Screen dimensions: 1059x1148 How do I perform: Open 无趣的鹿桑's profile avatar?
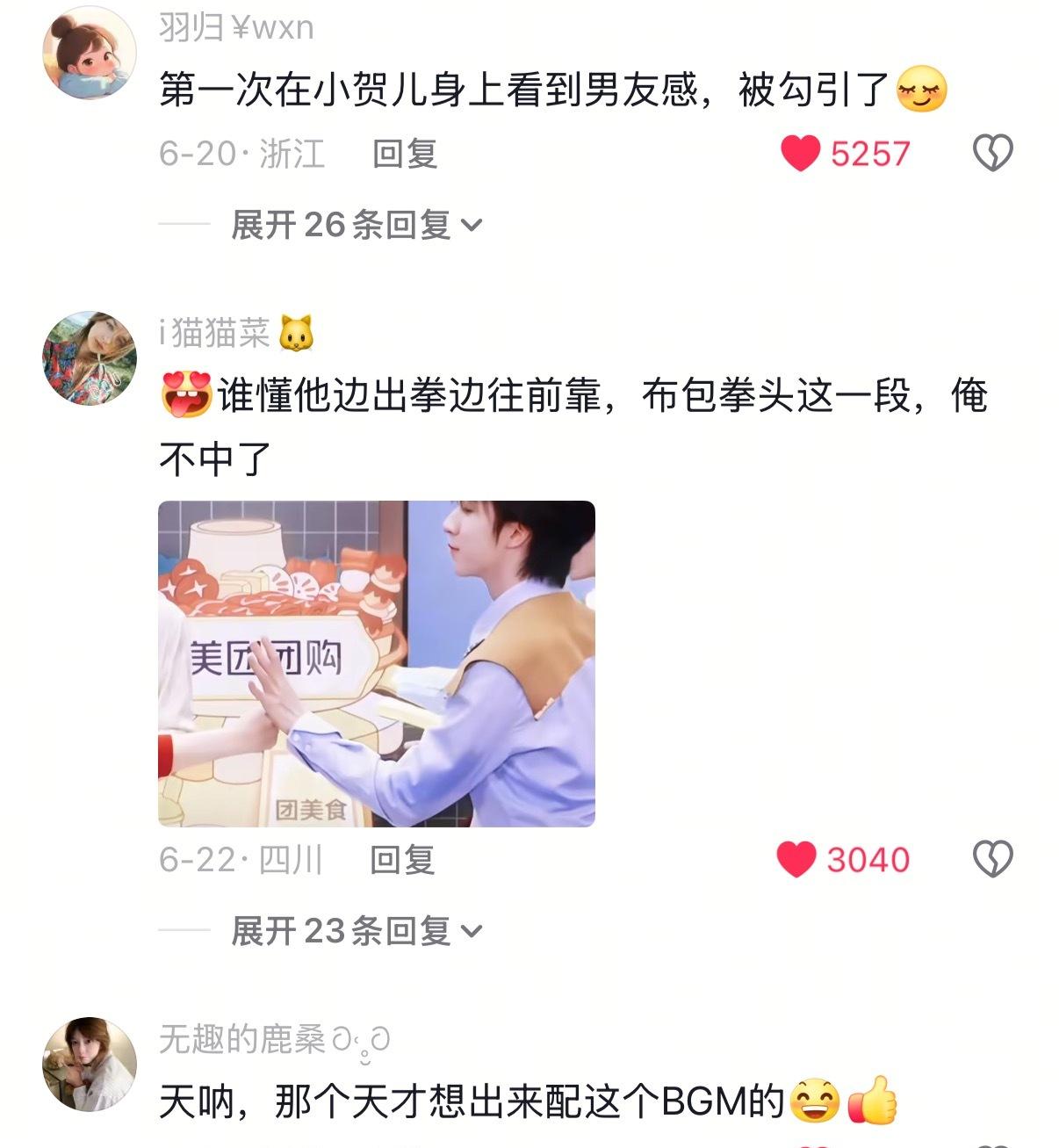(x=90, y=1064)
